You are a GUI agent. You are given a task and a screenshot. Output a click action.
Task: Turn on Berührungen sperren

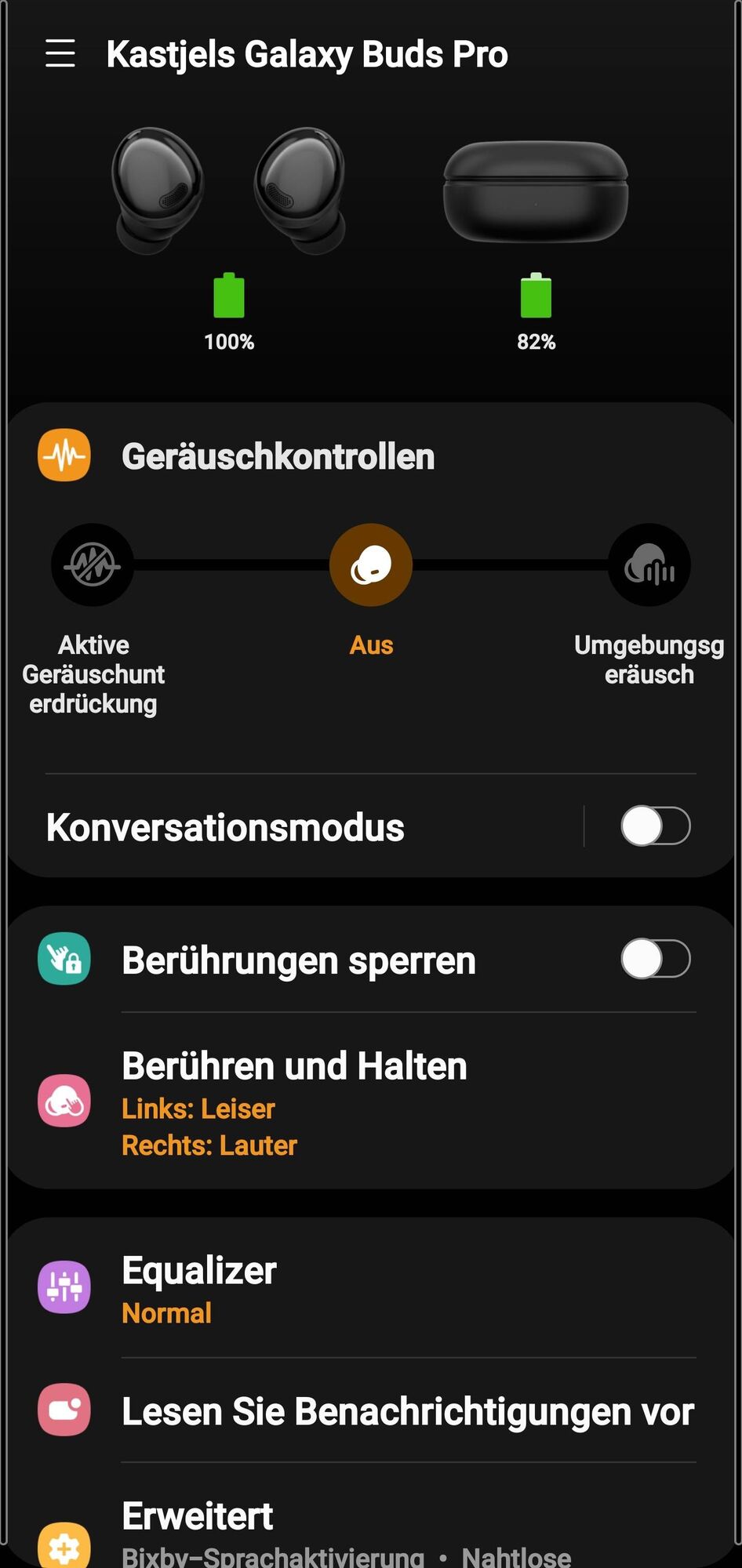coord(655,960)
